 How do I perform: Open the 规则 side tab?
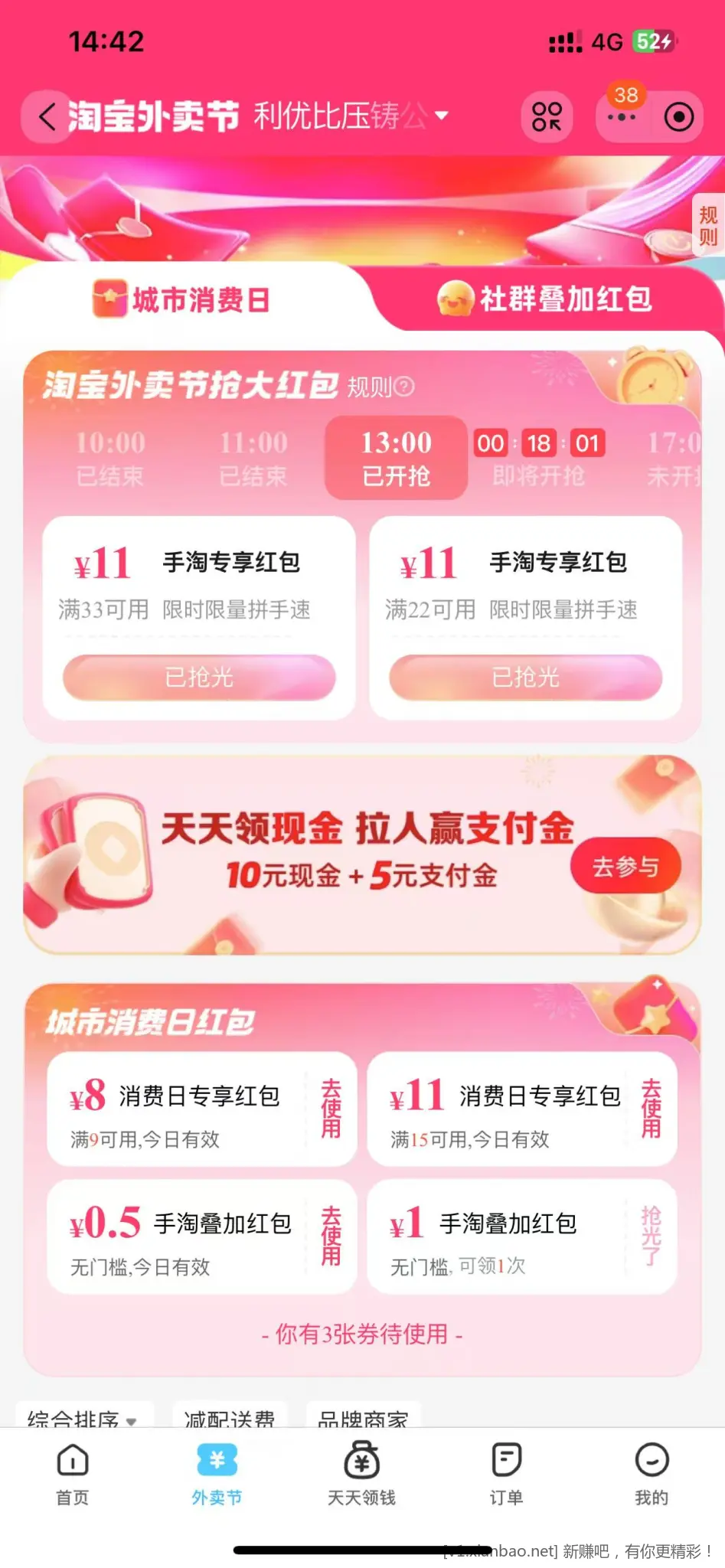708,226
